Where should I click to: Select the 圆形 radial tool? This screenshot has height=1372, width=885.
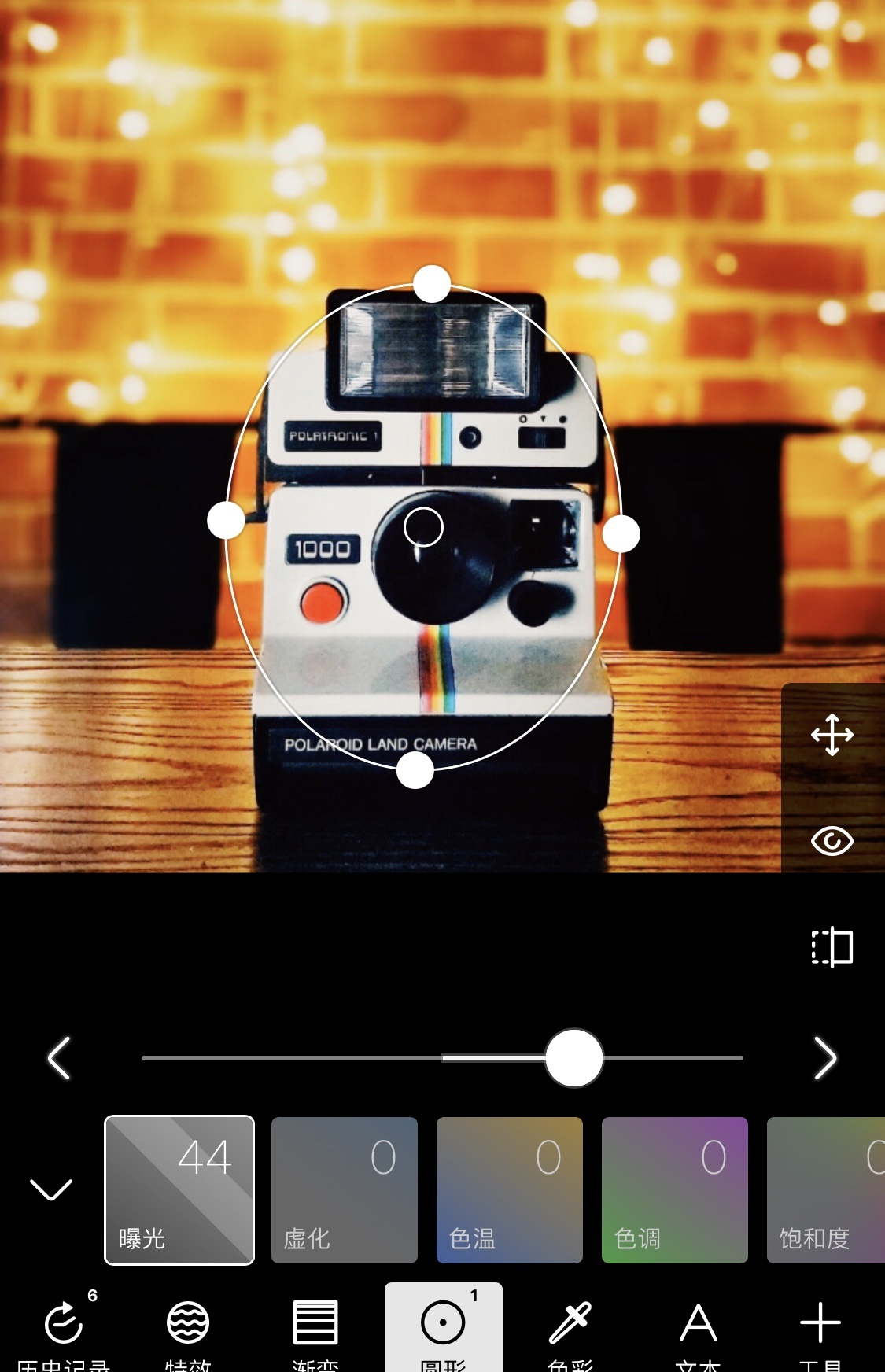[443, 1330]
